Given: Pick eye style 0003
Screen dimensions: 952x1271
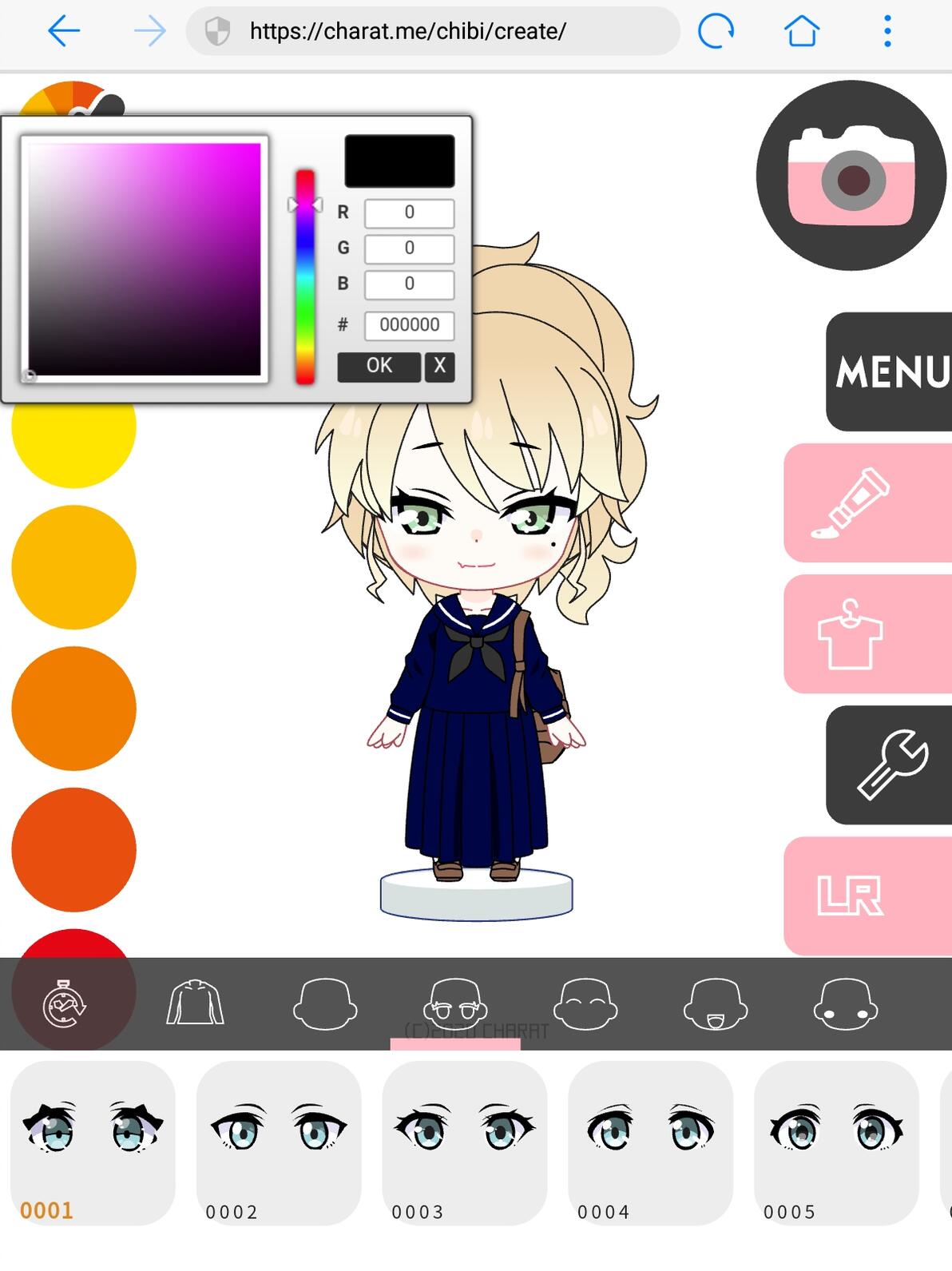Looking at the screenshot, I should pyautogui.click(x=465, y=1143).
